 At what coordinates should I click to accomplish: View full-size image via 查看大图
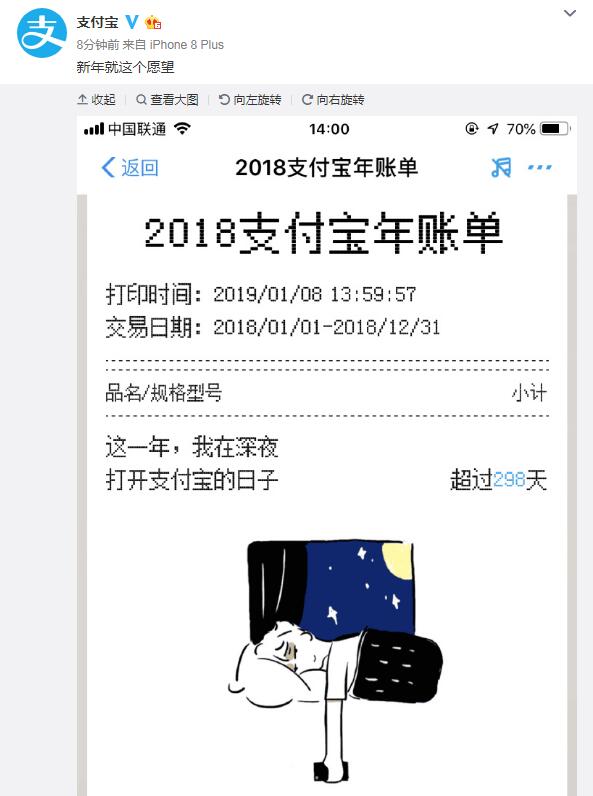coord(168,100)
